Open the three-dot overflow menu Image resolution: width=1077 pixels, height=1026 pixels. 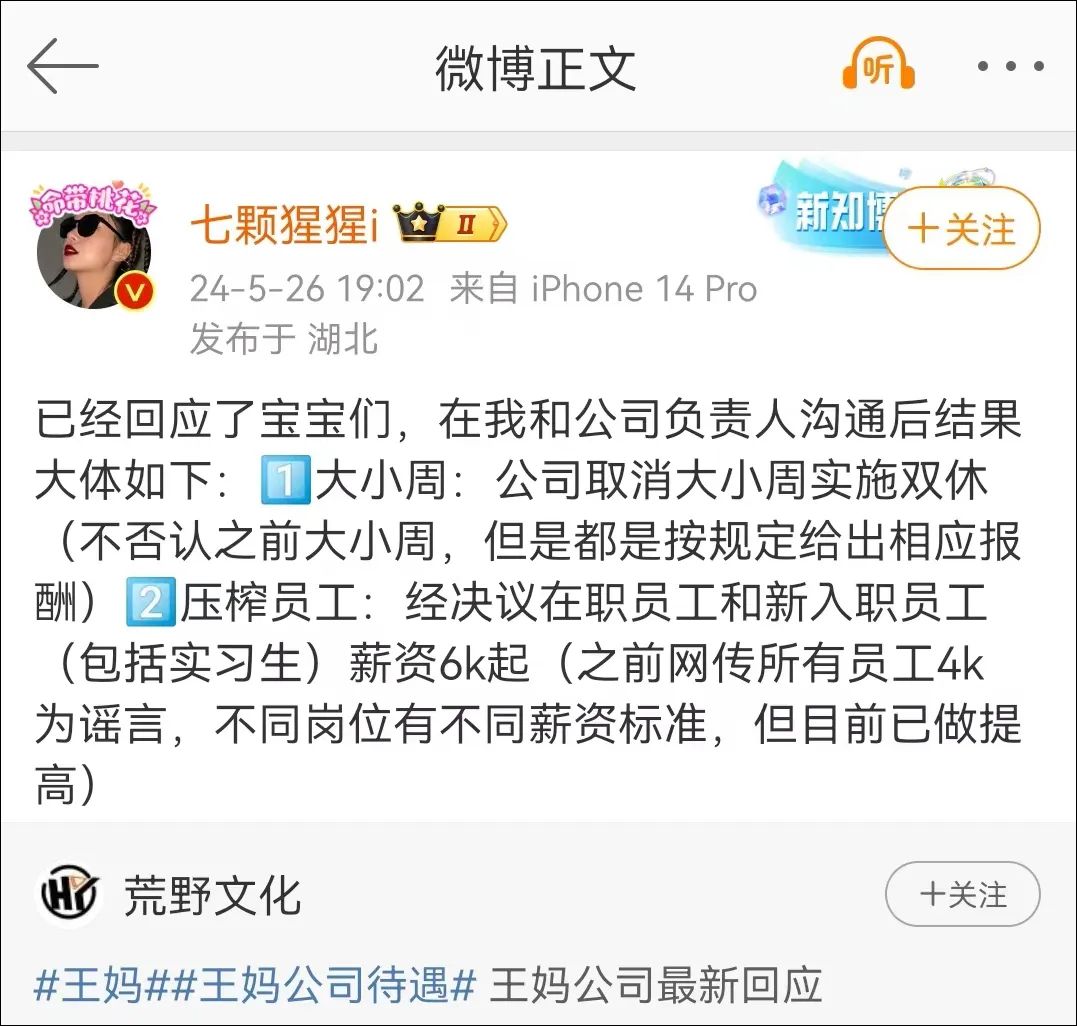tap(1010, 67)
